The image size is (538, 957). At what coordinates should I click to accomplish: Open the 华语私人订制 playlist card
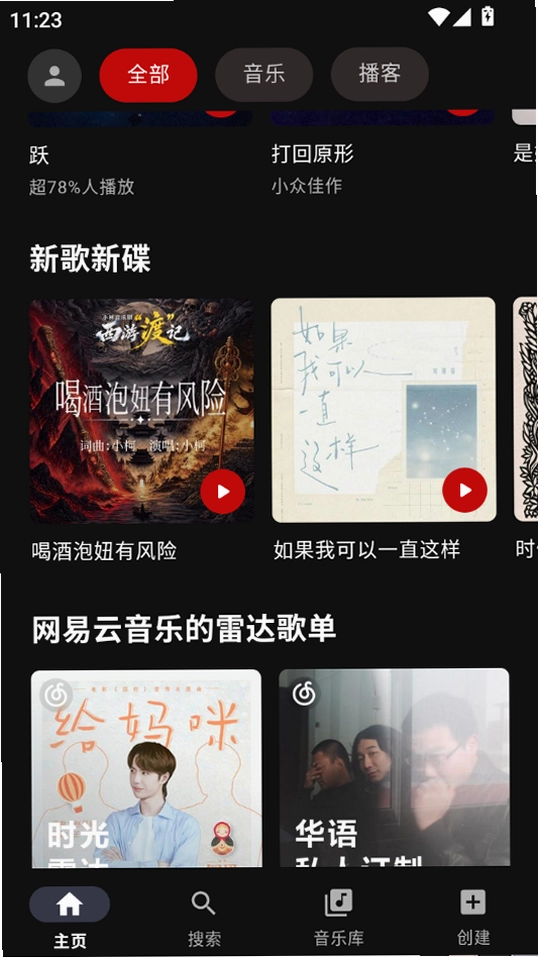(394, 767)
